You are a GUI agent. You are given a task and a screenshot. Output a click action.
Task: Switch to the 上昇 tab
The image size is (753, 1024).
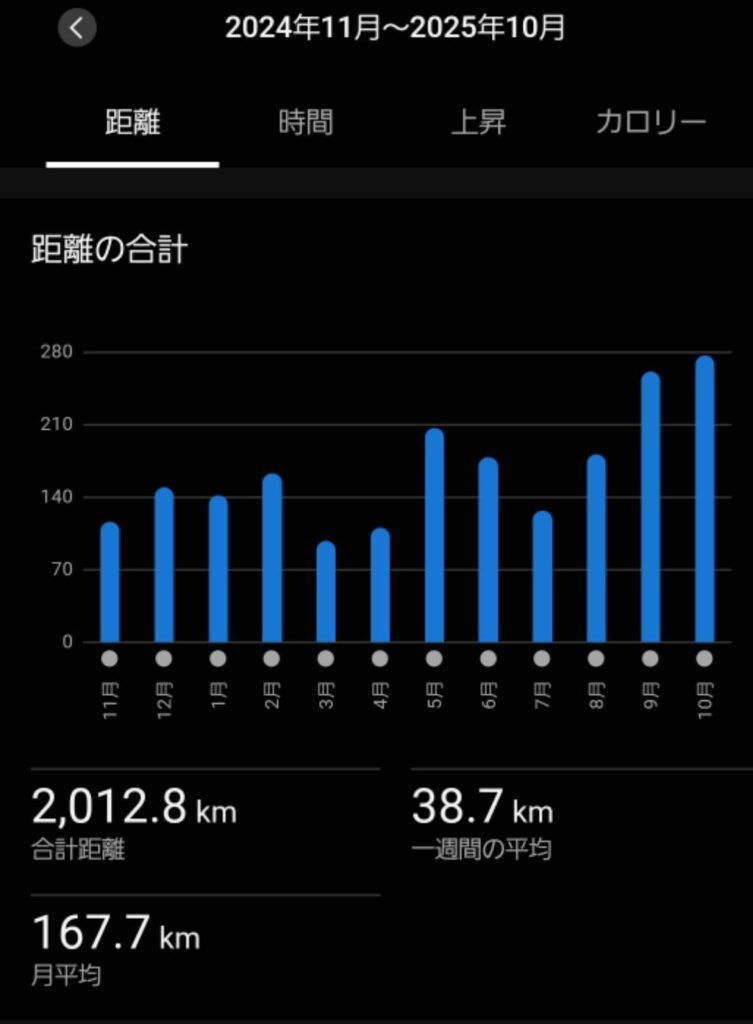[478, 123]
